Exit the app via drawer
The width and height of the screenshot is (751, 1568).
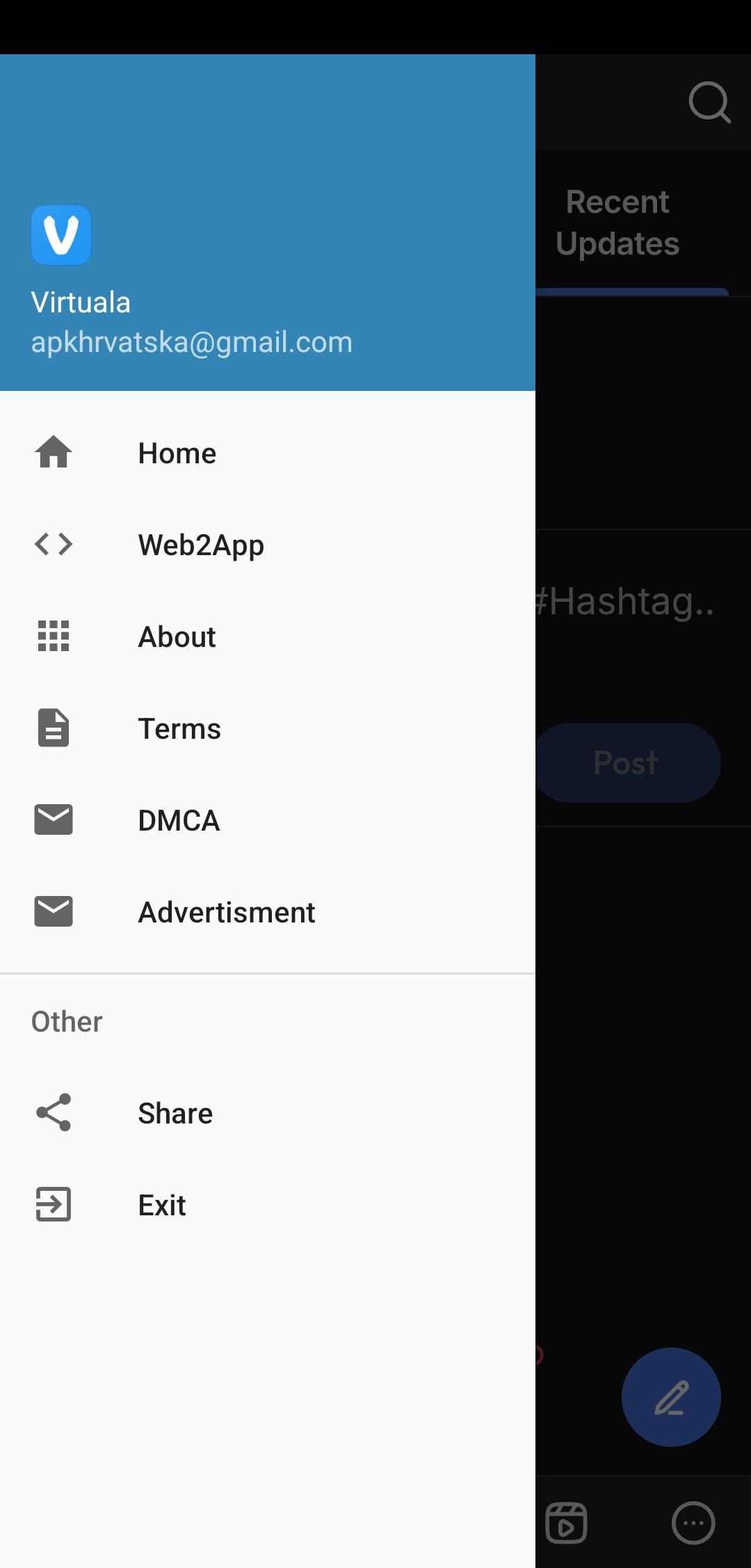(162, 1205)
